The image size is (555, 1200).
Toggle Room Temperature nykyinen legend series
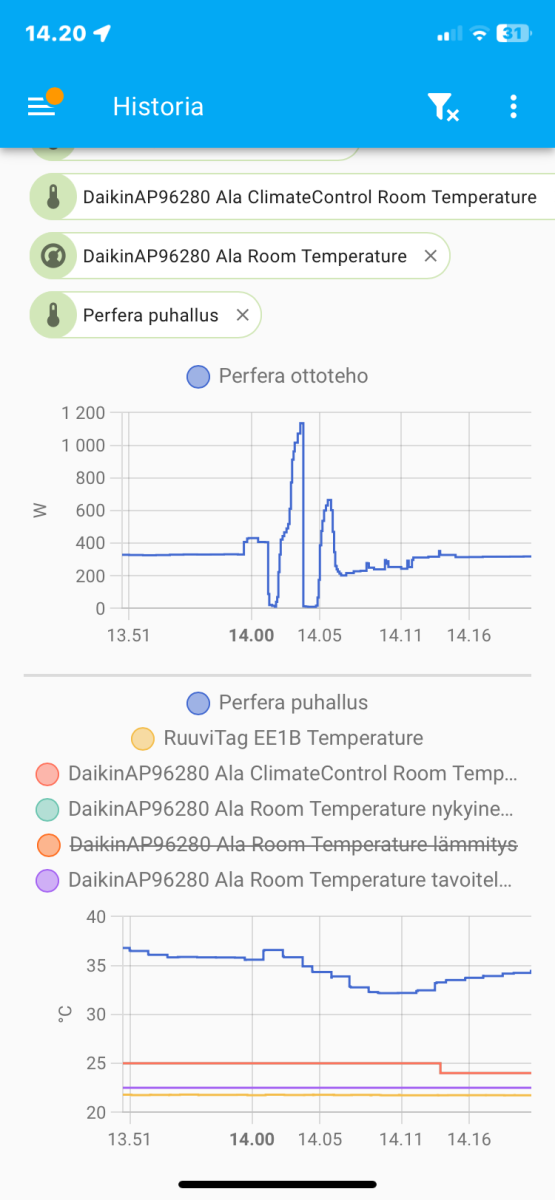click(x=276, y=809)
